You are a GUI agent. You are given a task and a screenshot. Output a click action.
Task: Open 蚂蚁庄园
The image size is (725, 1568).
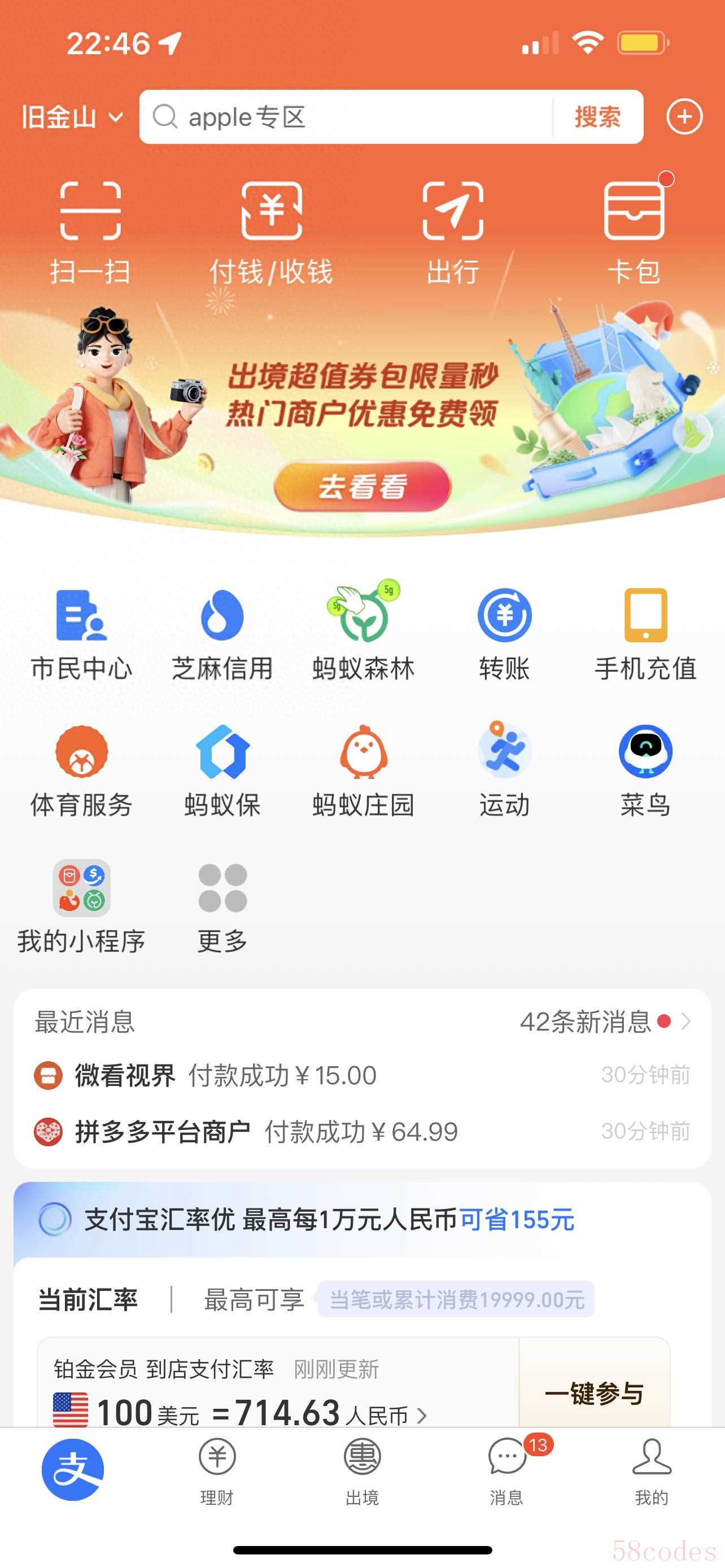[364, 770]
